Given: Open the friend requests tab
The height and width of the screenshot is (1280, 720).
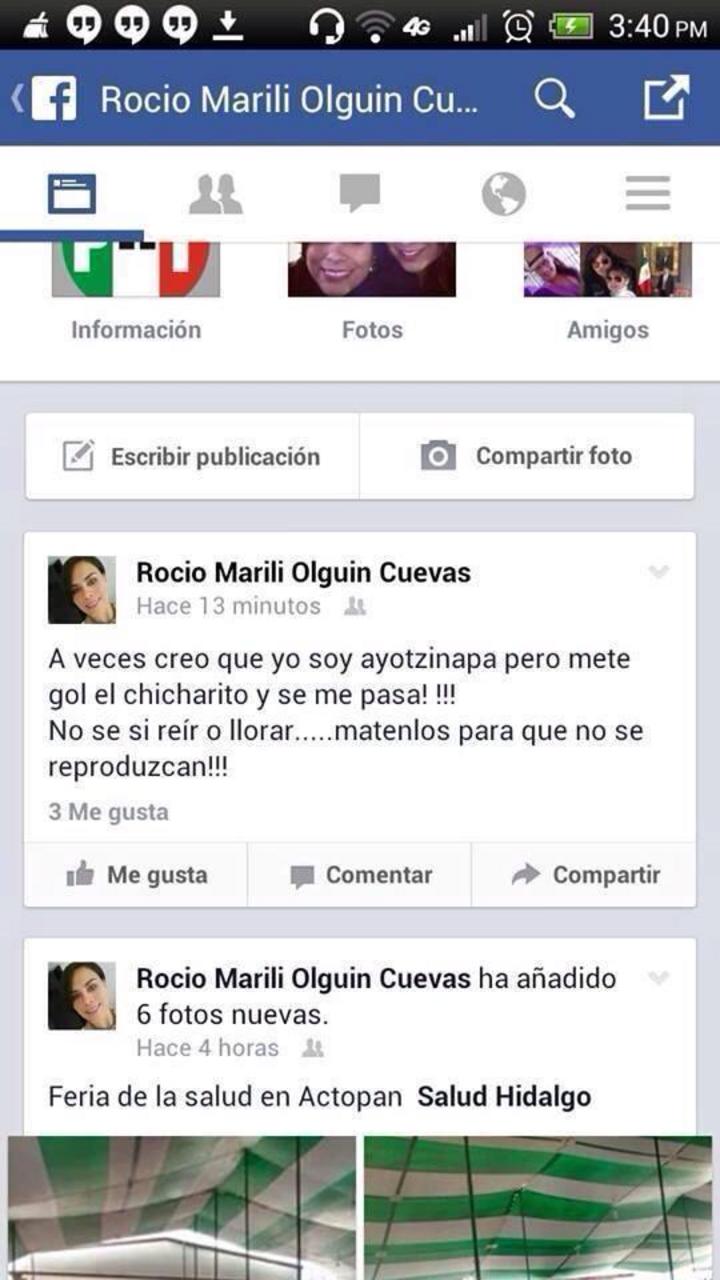Looking at the screenshot, I should pos(216,193).
